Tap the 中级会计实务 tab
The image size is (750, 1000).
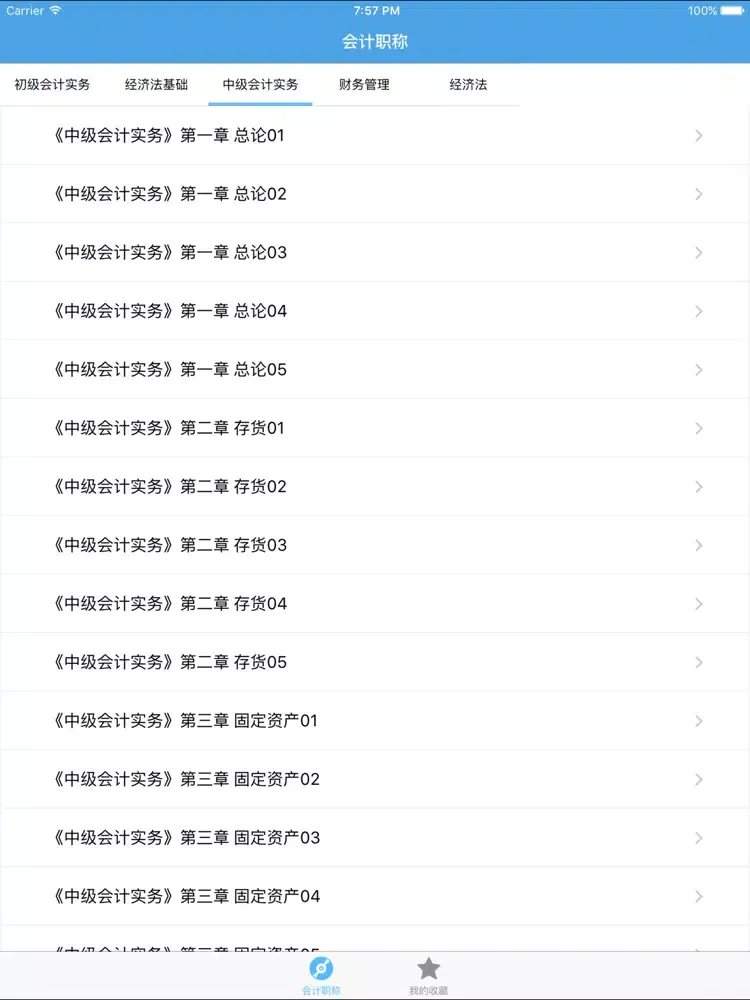click(x=260, y=85)
